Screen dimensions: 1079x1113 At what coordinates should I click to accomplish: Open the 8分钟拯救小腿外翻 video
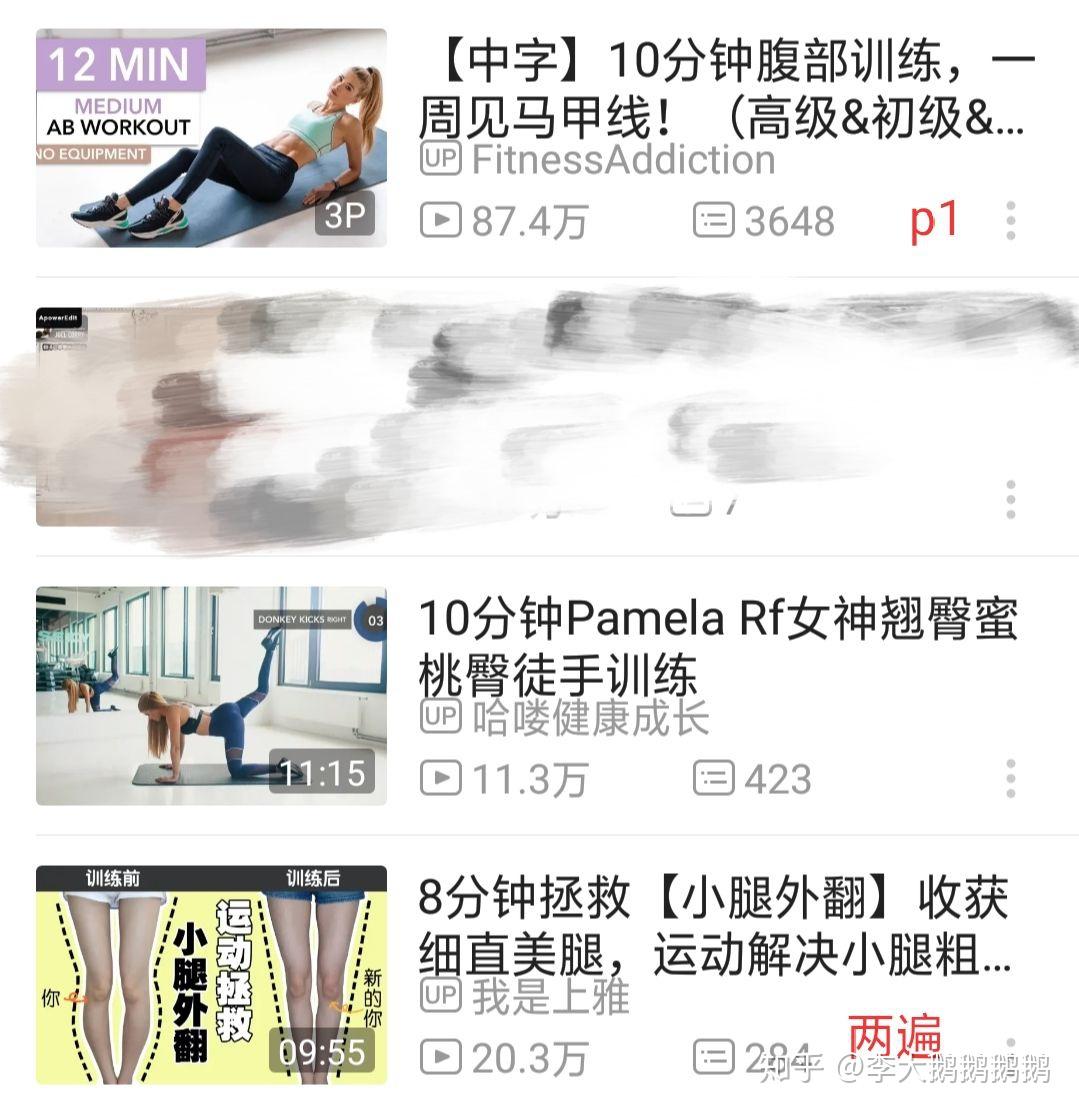tap(211, 974)
